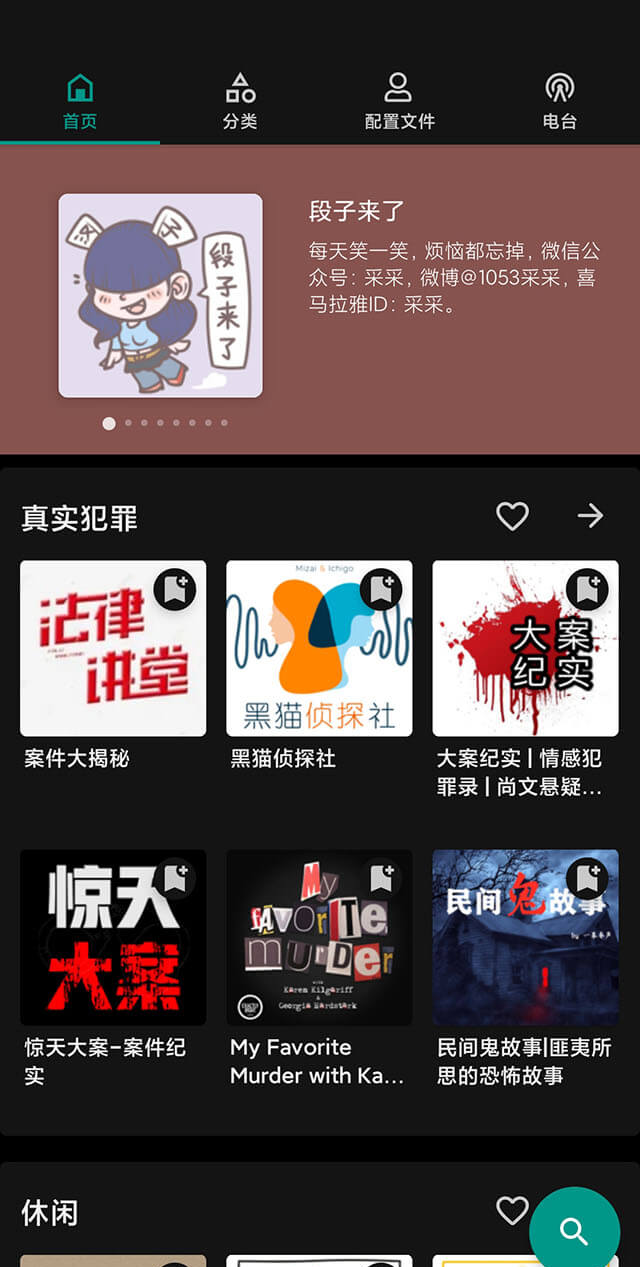The width and height of the screenshot is (640, 1267).
Task: Go to the 电台 tab
Action: [x=559, y=102]
